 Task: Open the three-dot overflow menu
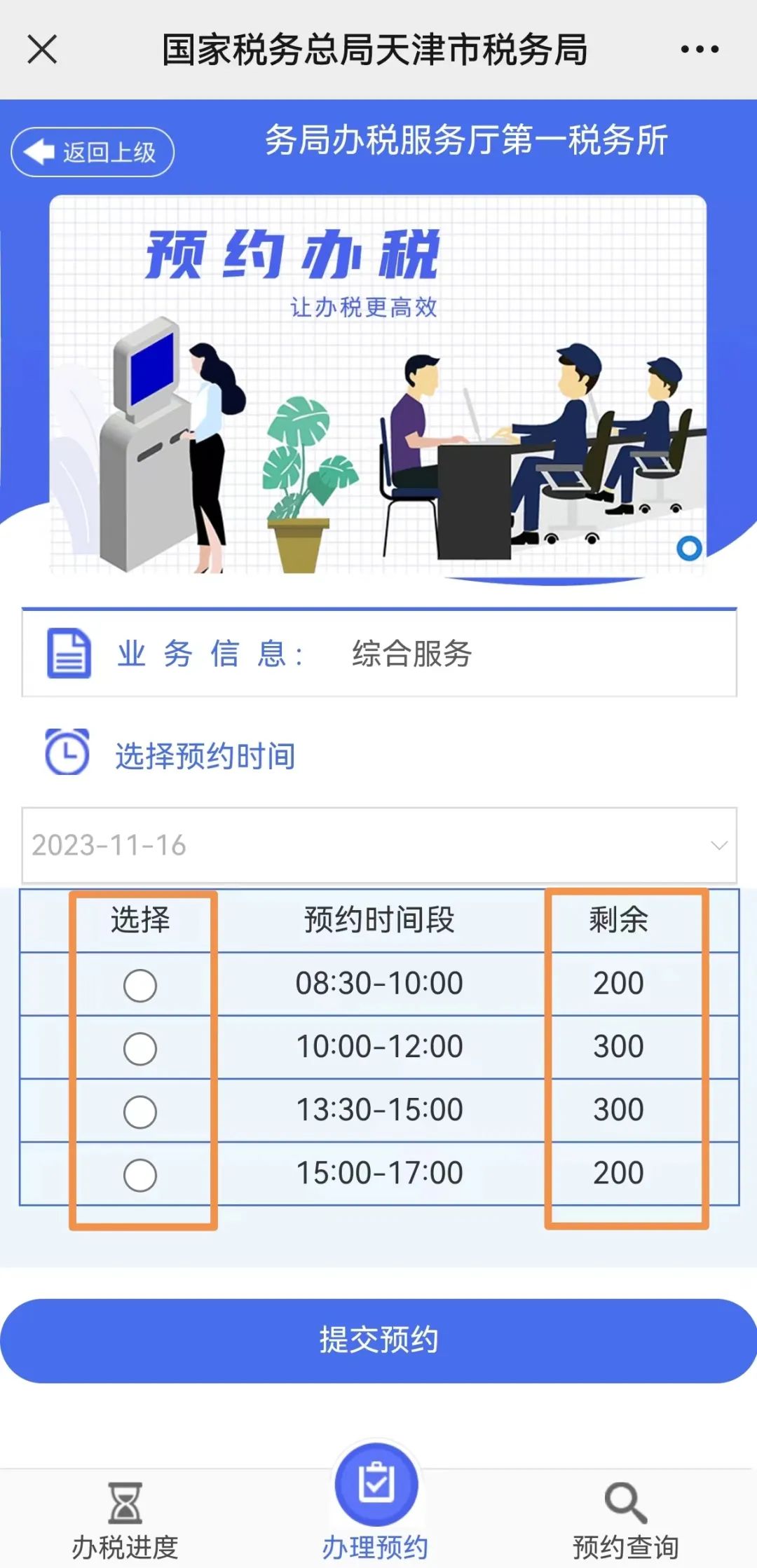pyautogui.click(x=699, y=50)
